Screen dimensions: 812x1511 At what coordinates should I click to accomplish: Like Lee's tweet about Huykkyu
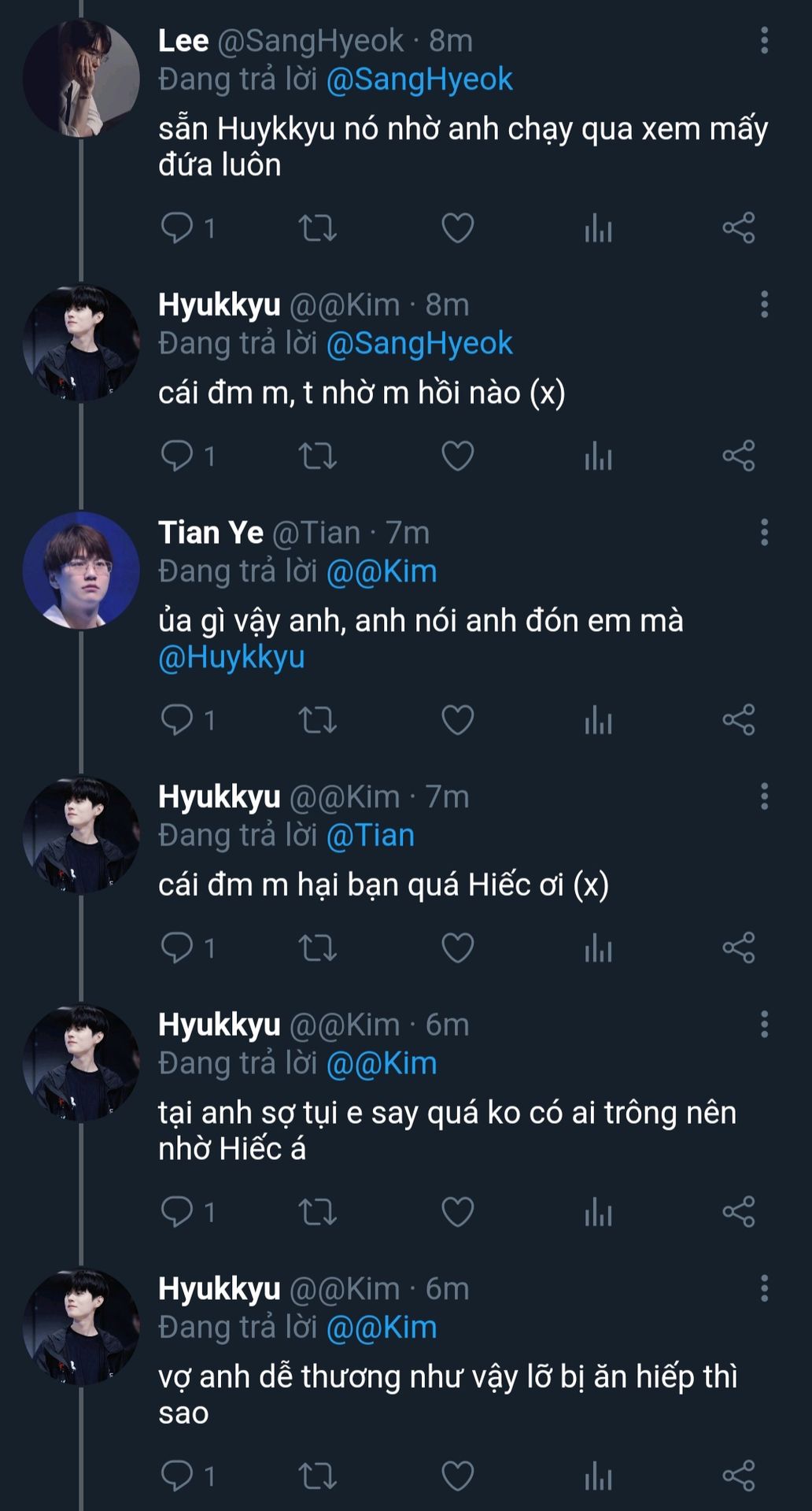457,228
